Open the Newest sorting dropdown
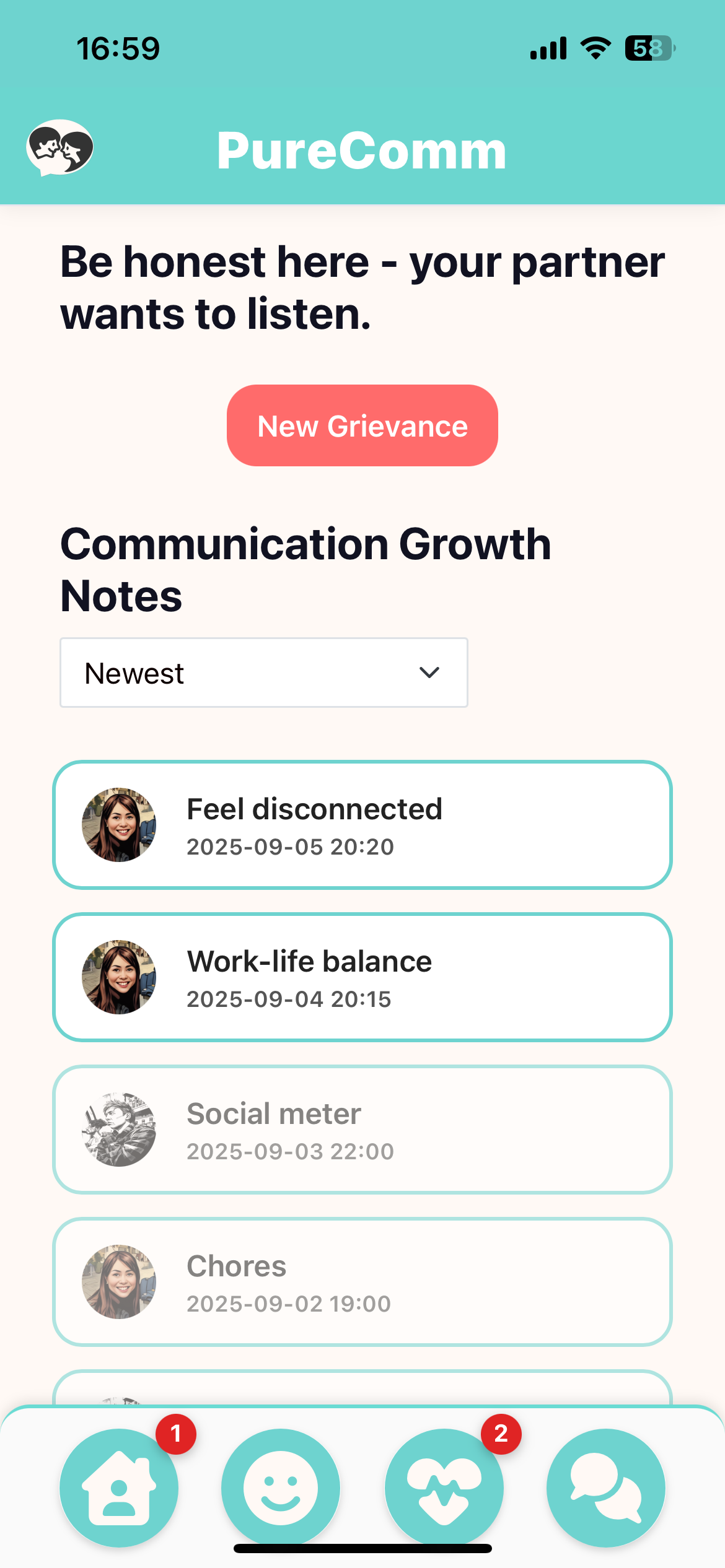Screen dimensions: 725x1568 tap(263, 673)
